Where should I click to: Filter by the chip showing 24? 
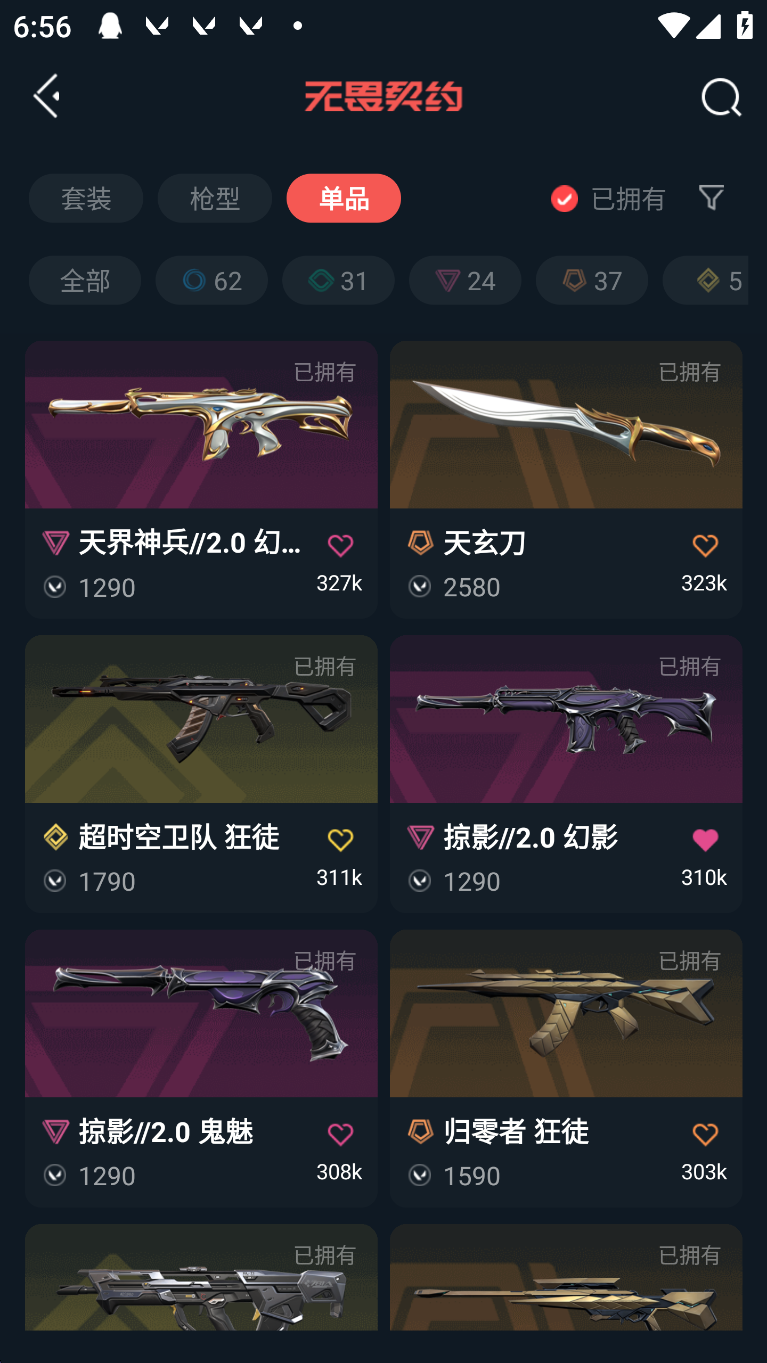tap(465, 280)
